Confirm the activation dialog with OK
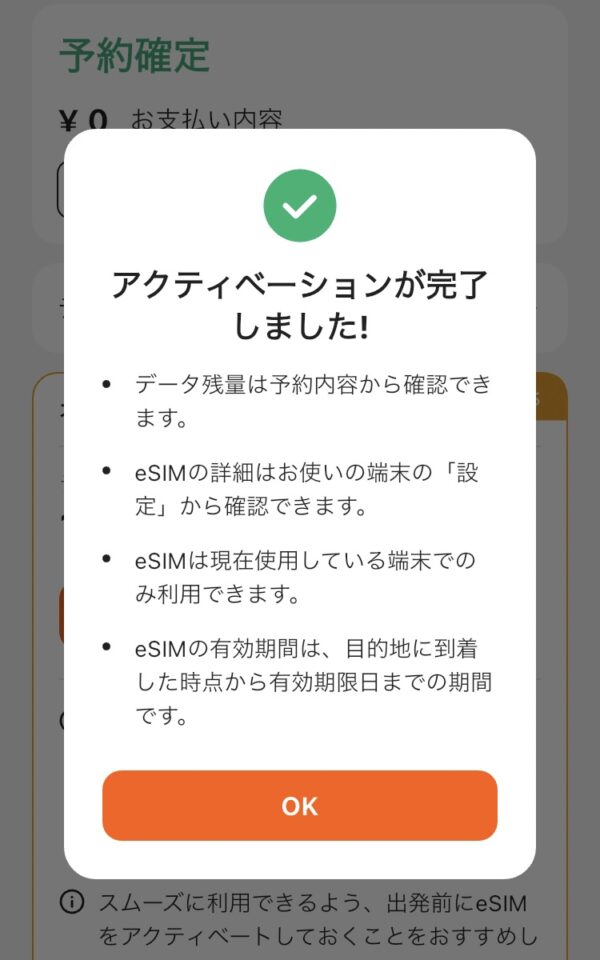600x960 pixels. click(299, 805)
